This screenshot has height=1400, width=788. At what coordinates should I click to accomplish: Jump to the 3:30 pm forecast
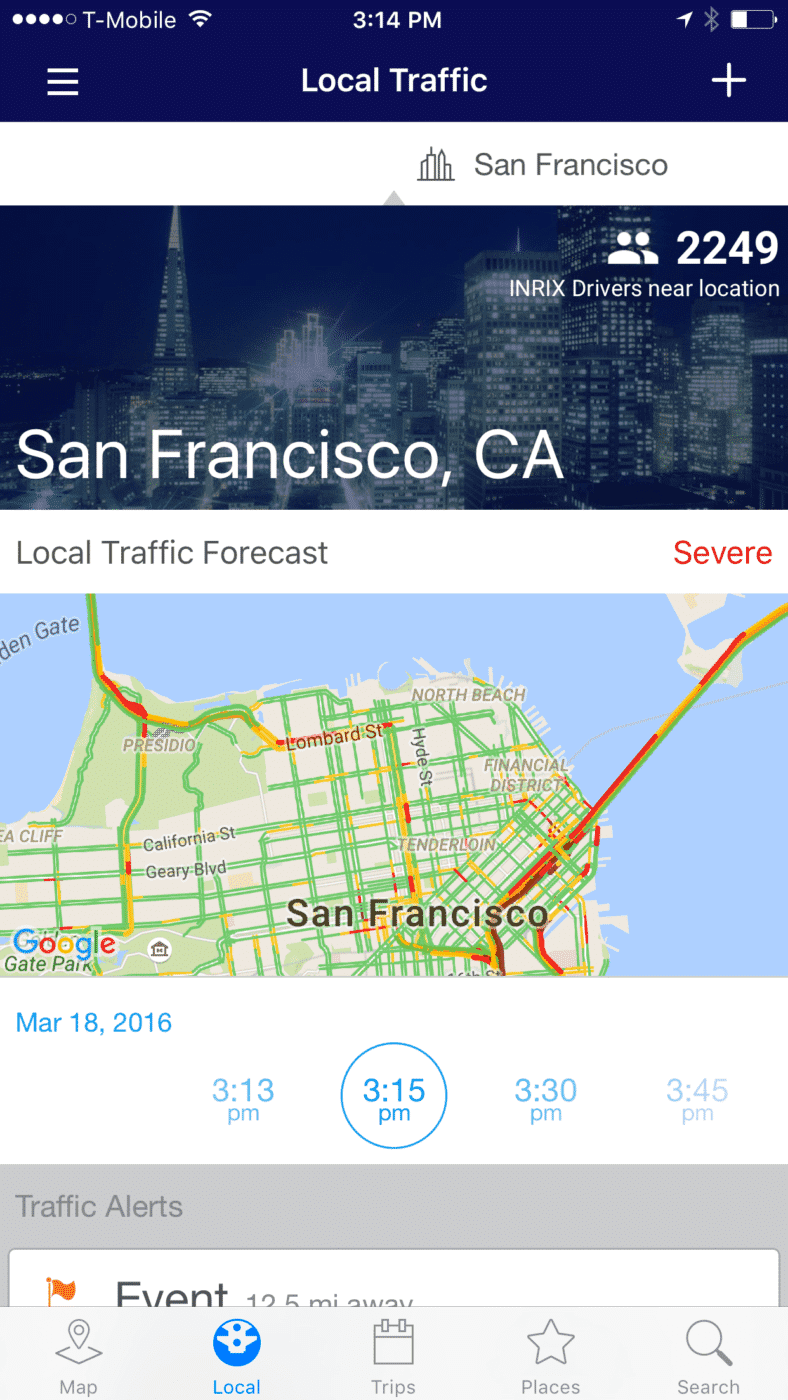click(x=546, y=1099)
